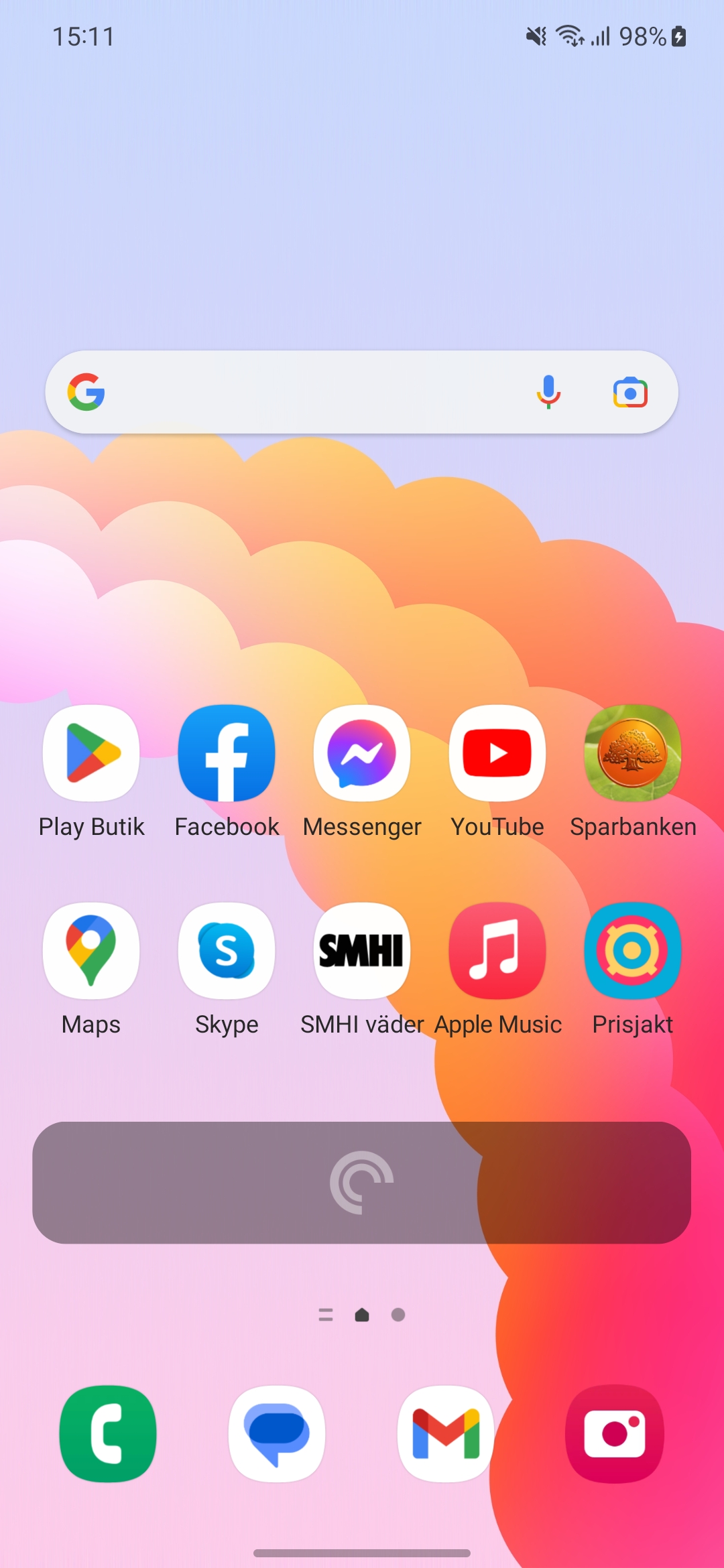The height and width of the screenshot is (1568, 724).
Task: Open the Prisjakt app
Action: (633, 952)
